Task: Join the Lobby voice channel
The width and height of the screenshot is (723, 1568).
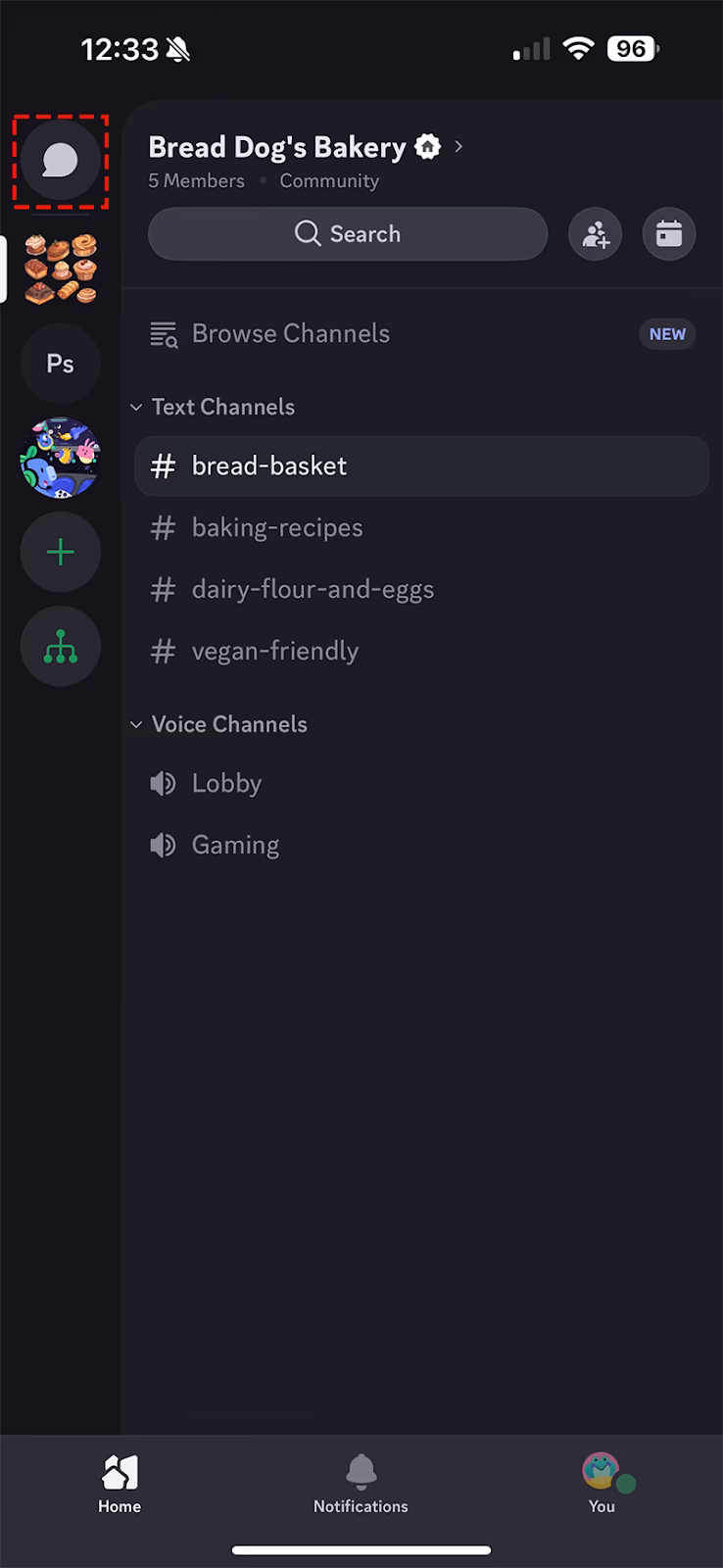Action: [x=226, y=783]
